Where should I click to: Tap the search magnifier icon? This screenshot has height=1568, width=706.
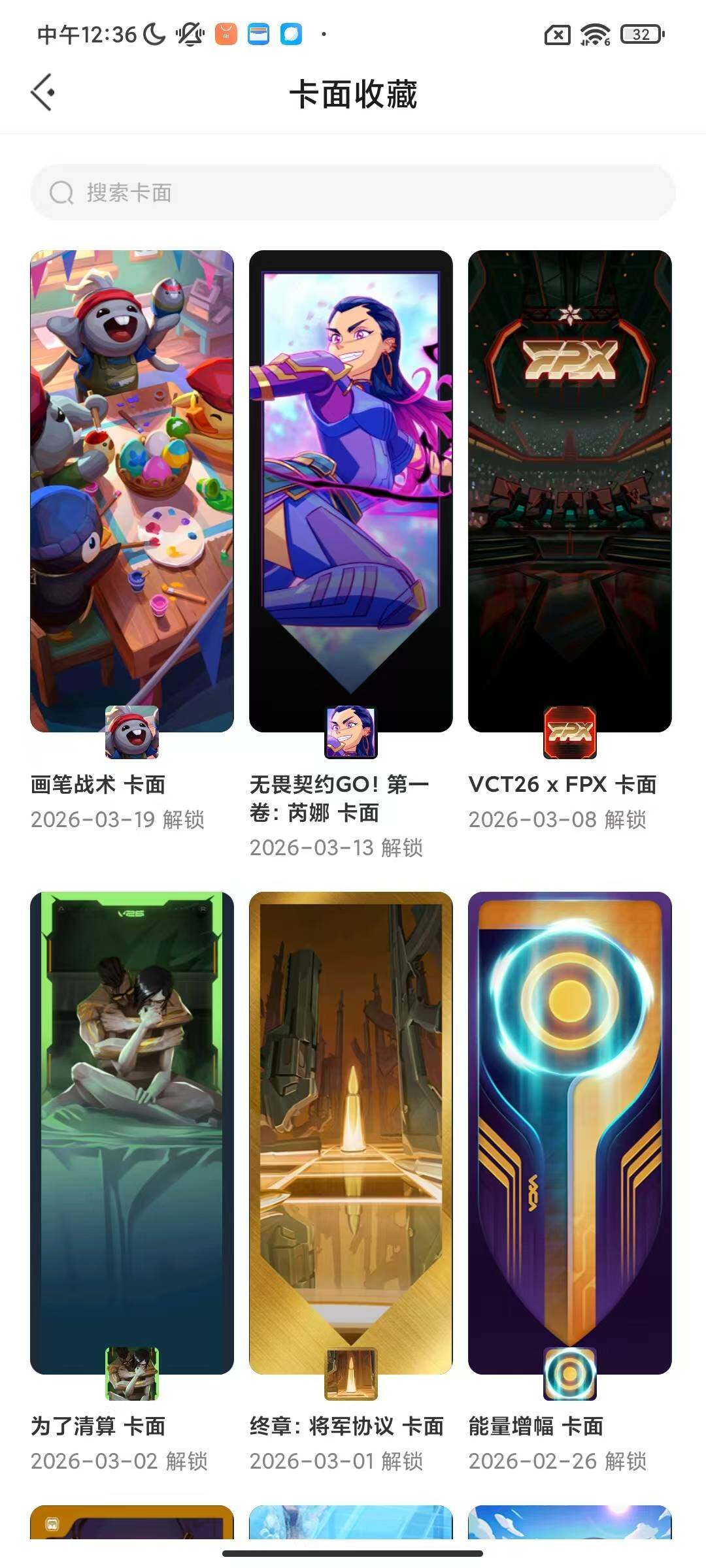click(61, 193)
